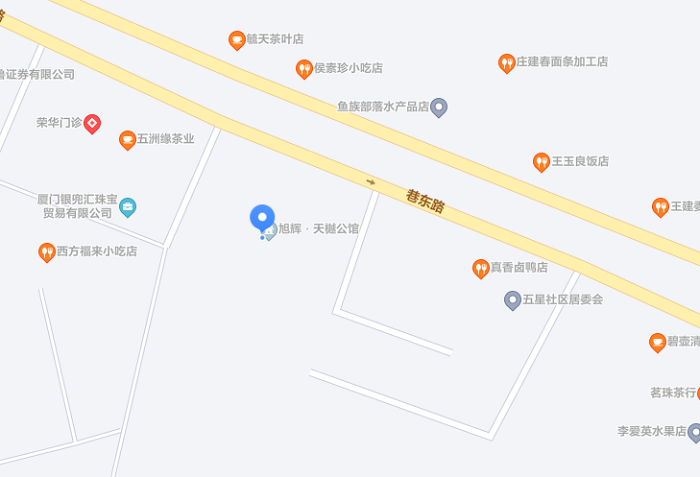Select 李爱英水果店 marker
This screenshot has height=477, width=700.
(693, 432)
